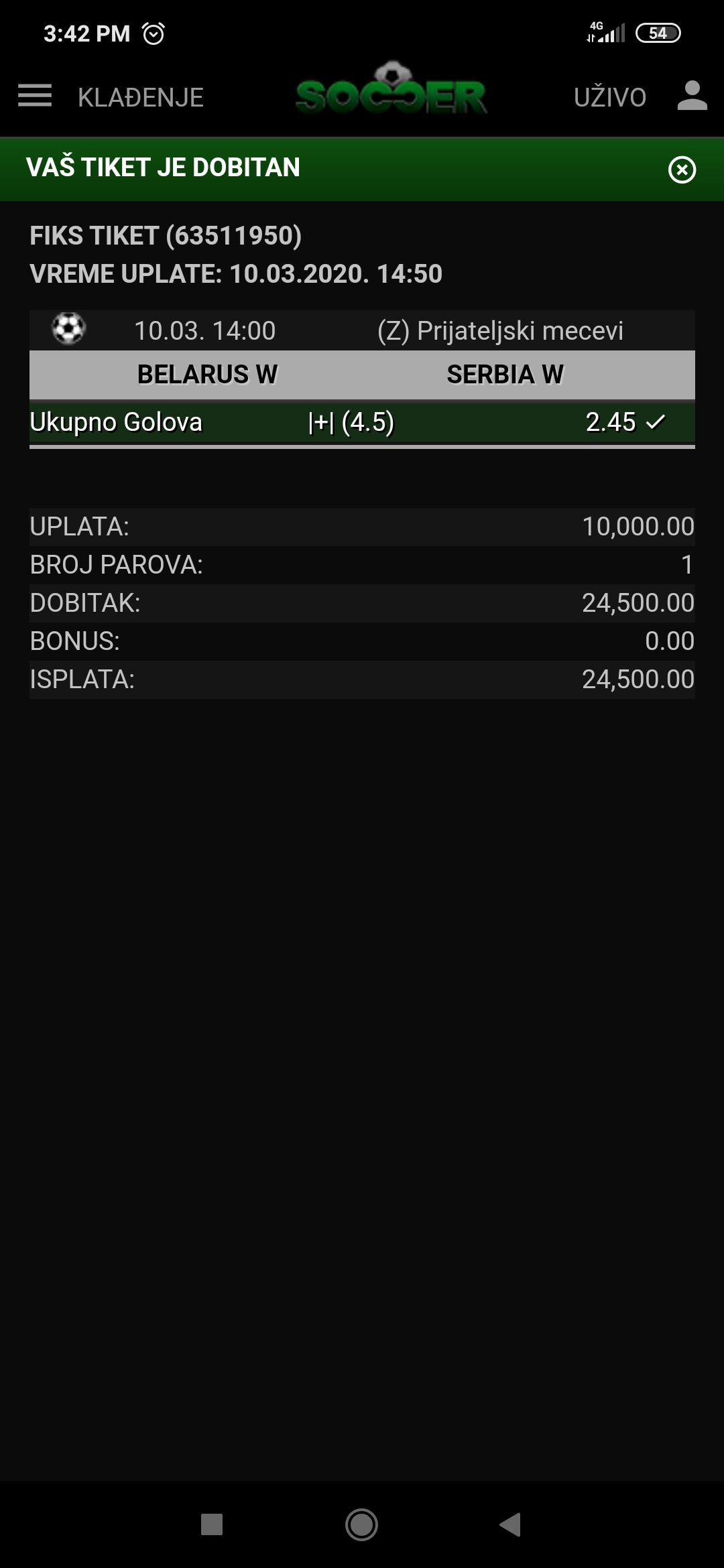
Task: Close the winning ticket panel
Action: tap(682, 170)
